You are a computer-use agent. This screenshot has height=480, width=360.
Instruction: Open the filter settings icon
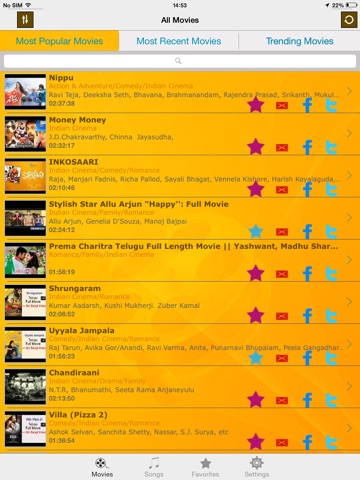(x=25, y=20)
